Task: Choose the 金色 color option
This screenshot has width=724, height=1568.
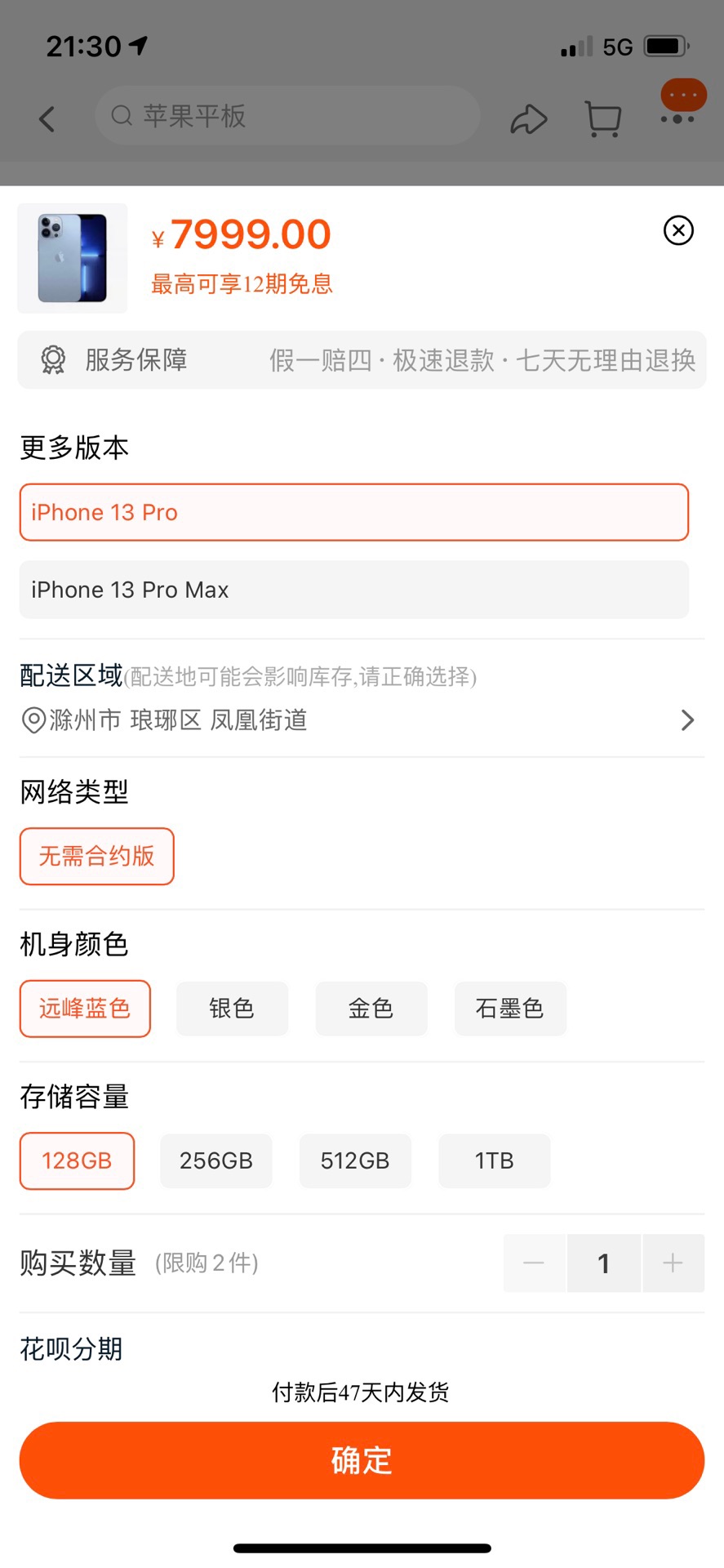Action: pos(371,1009)
